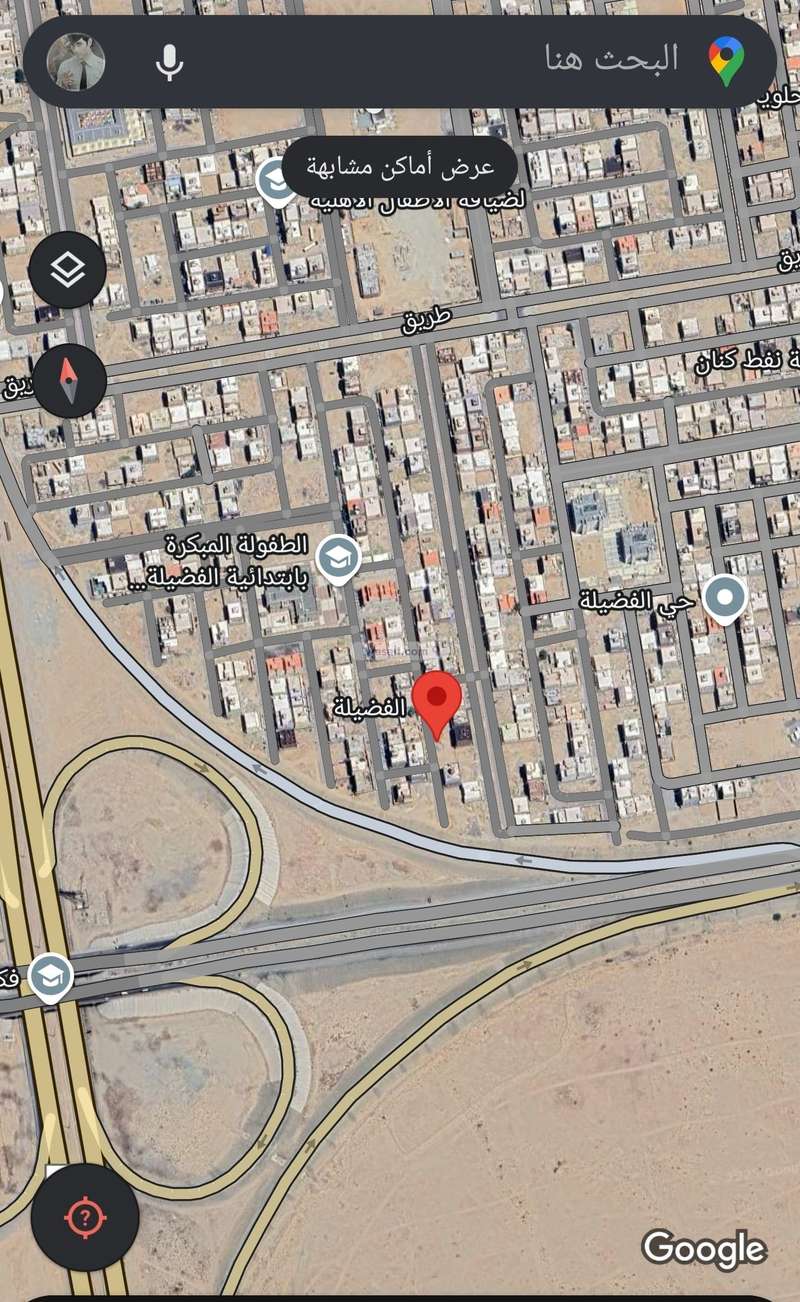Open the account profile picture
The height and width of the screenshot is (1302, 800).
77,61
